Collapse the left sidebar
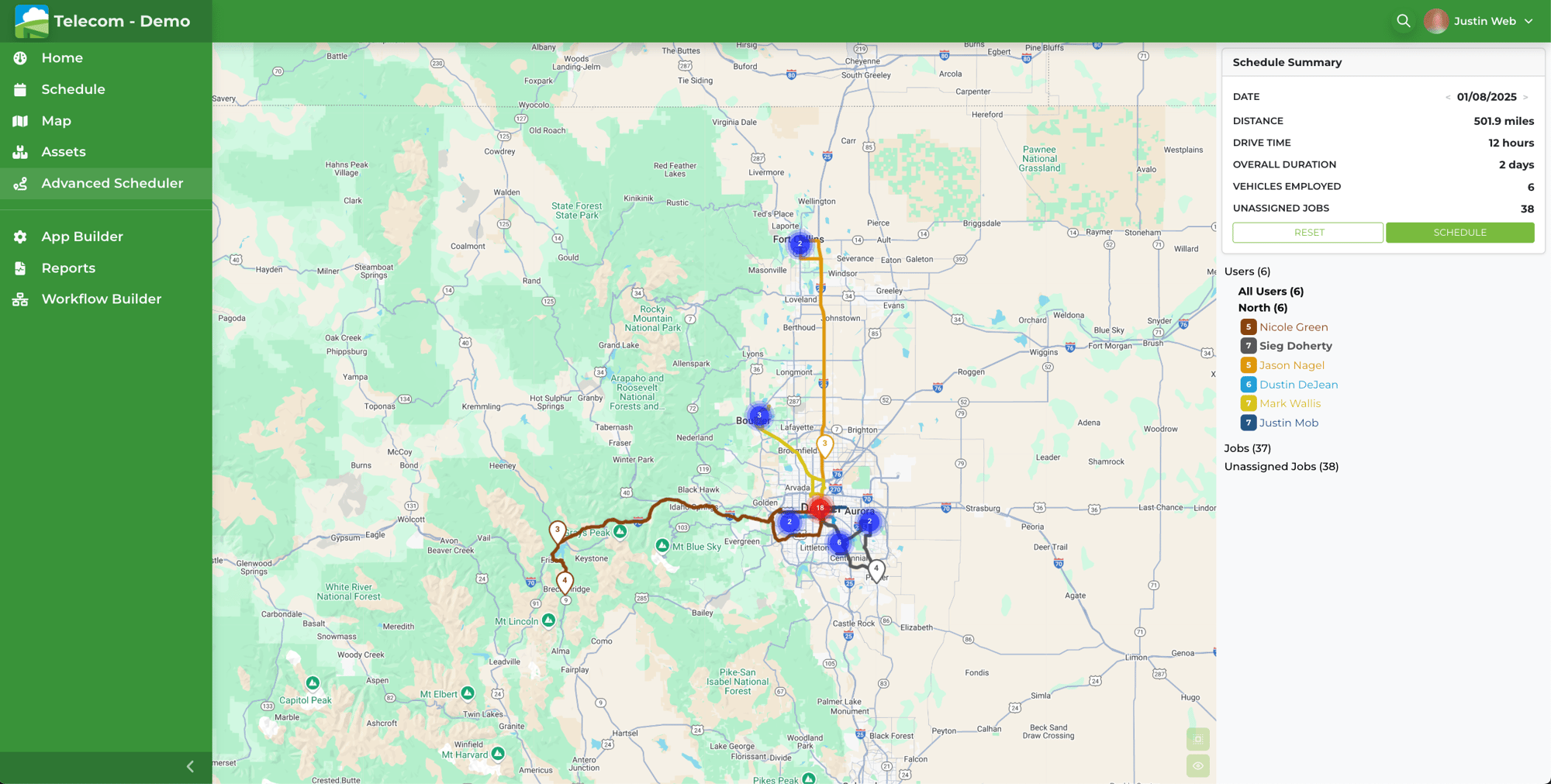The width and height of the screenshot is (1551, 784). coord(190,766)
